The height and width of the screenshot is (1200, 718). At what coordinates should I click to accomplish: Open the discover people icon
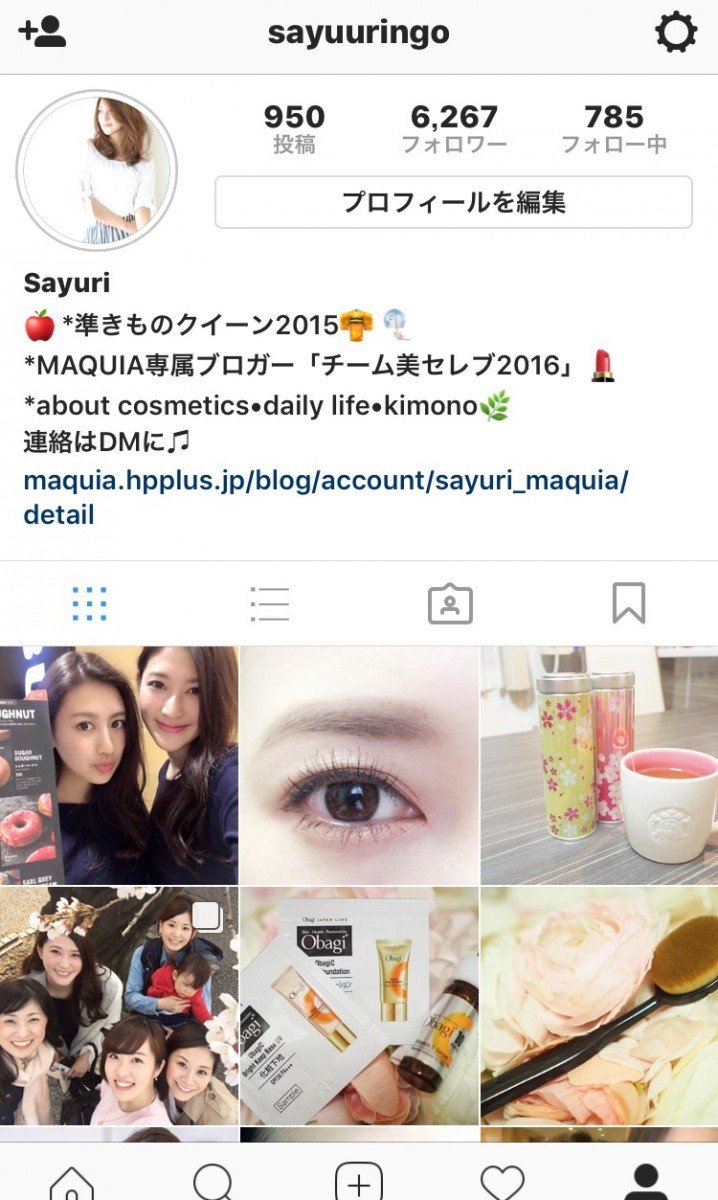[42, 33]
